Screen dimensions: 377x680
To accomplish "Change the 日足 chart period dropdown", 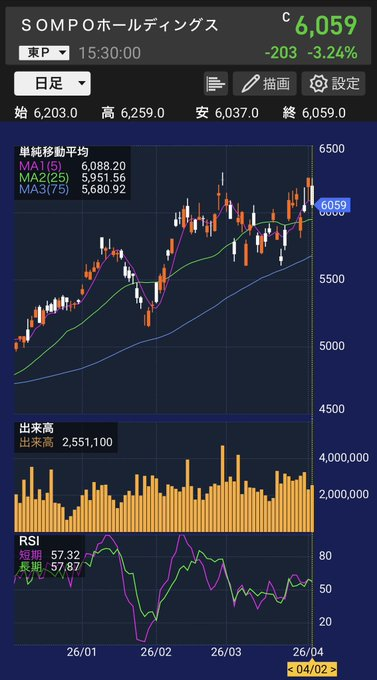I will coord(52,83).
